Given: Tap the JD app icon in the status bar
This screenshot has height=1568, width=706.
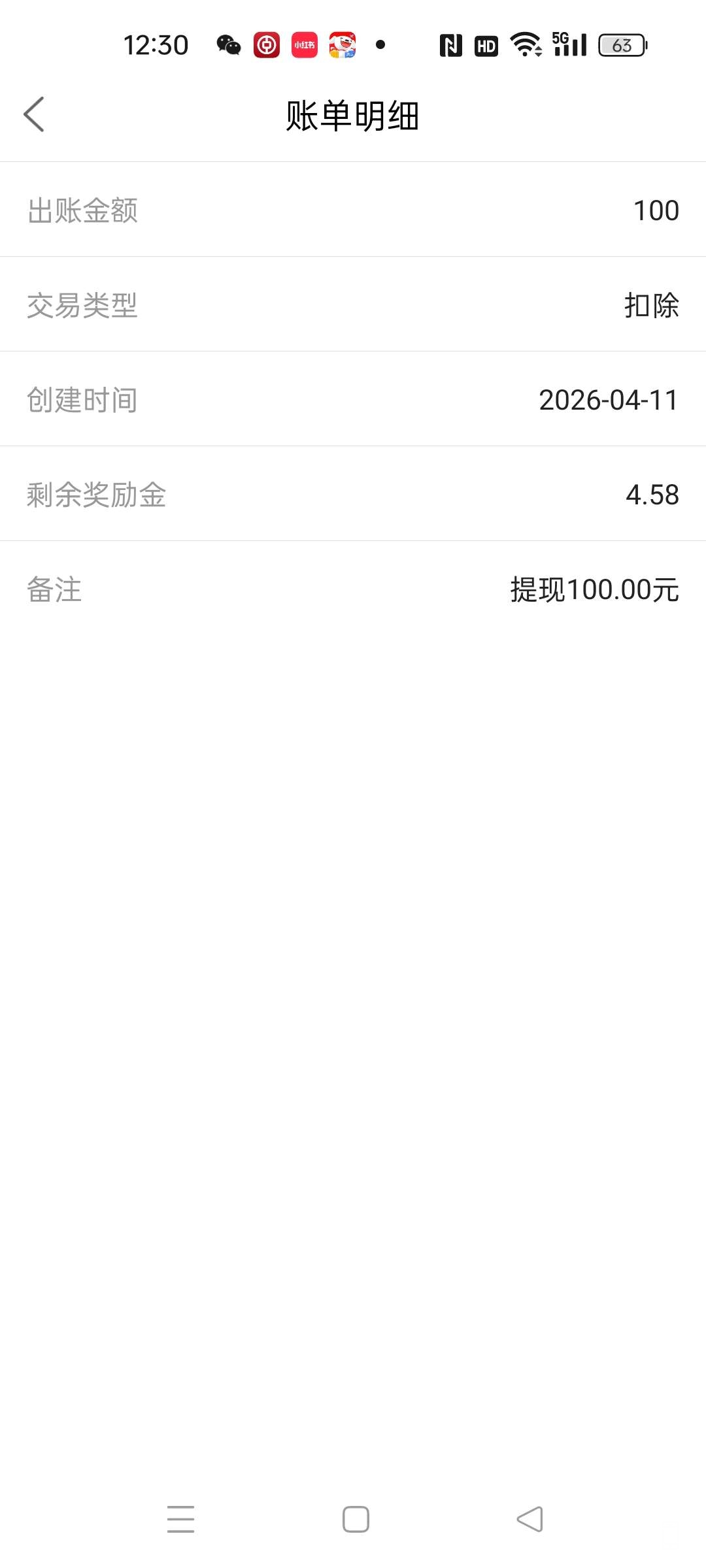Looking at the screenshot, I should coord(342,46).
